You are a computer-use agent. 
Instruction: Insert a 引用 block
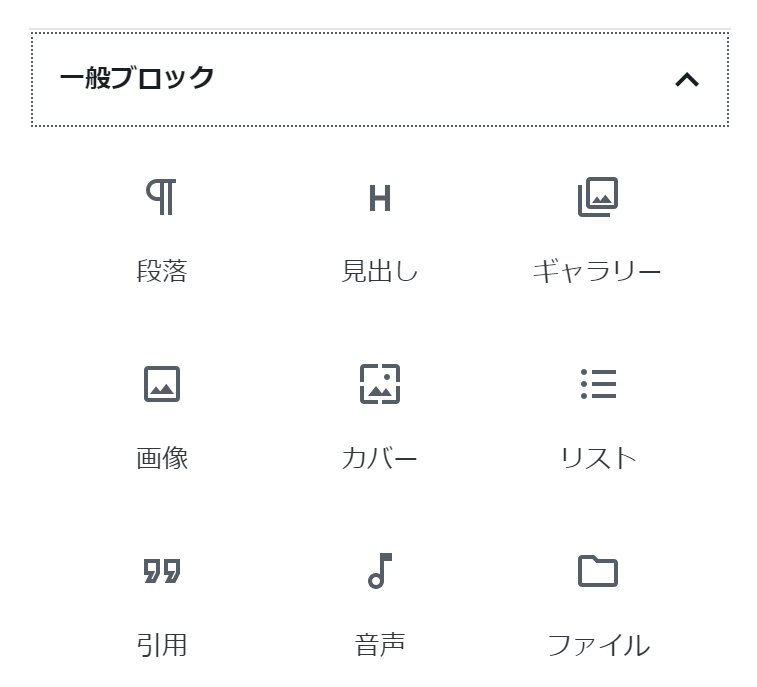162,604
